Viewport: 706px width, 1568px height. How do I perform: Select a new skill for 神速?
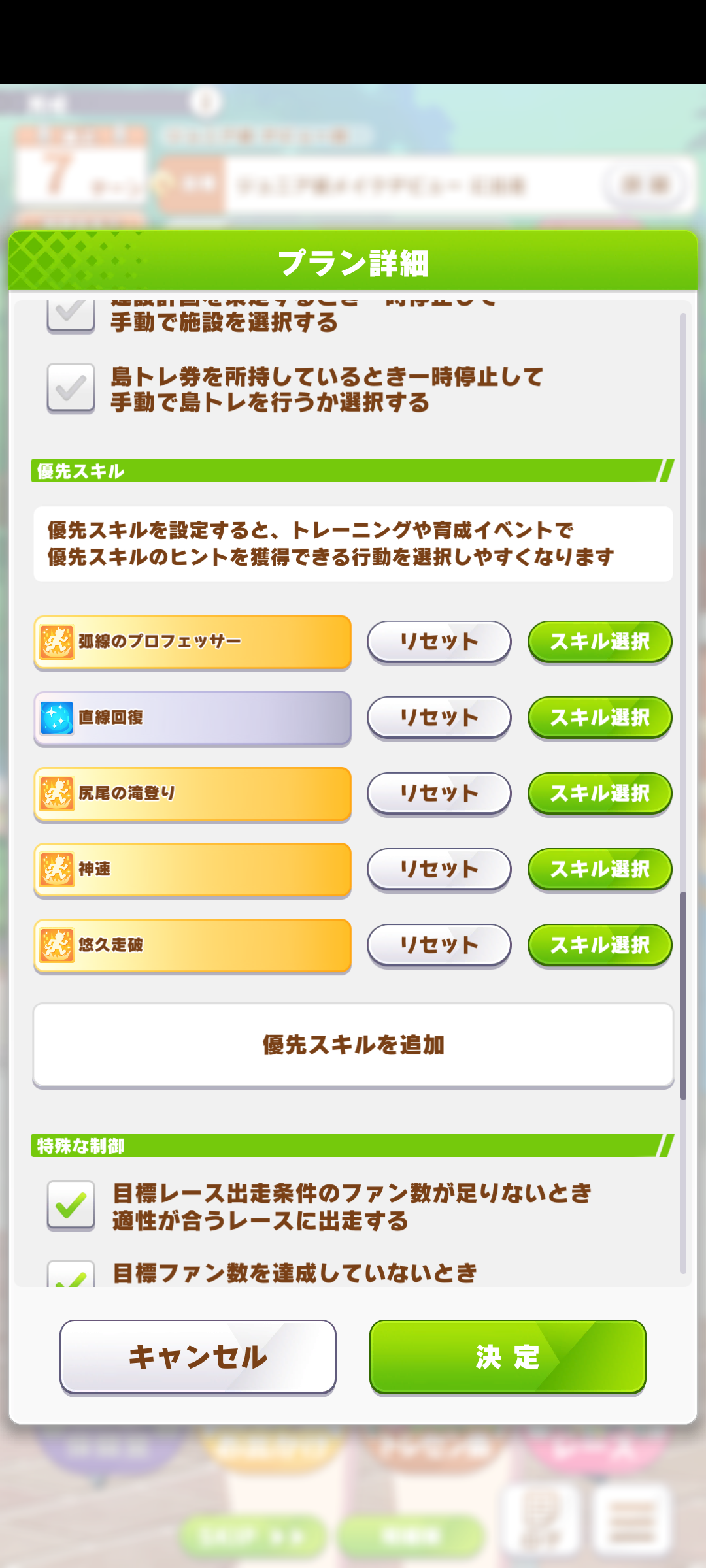coord(599,869)
